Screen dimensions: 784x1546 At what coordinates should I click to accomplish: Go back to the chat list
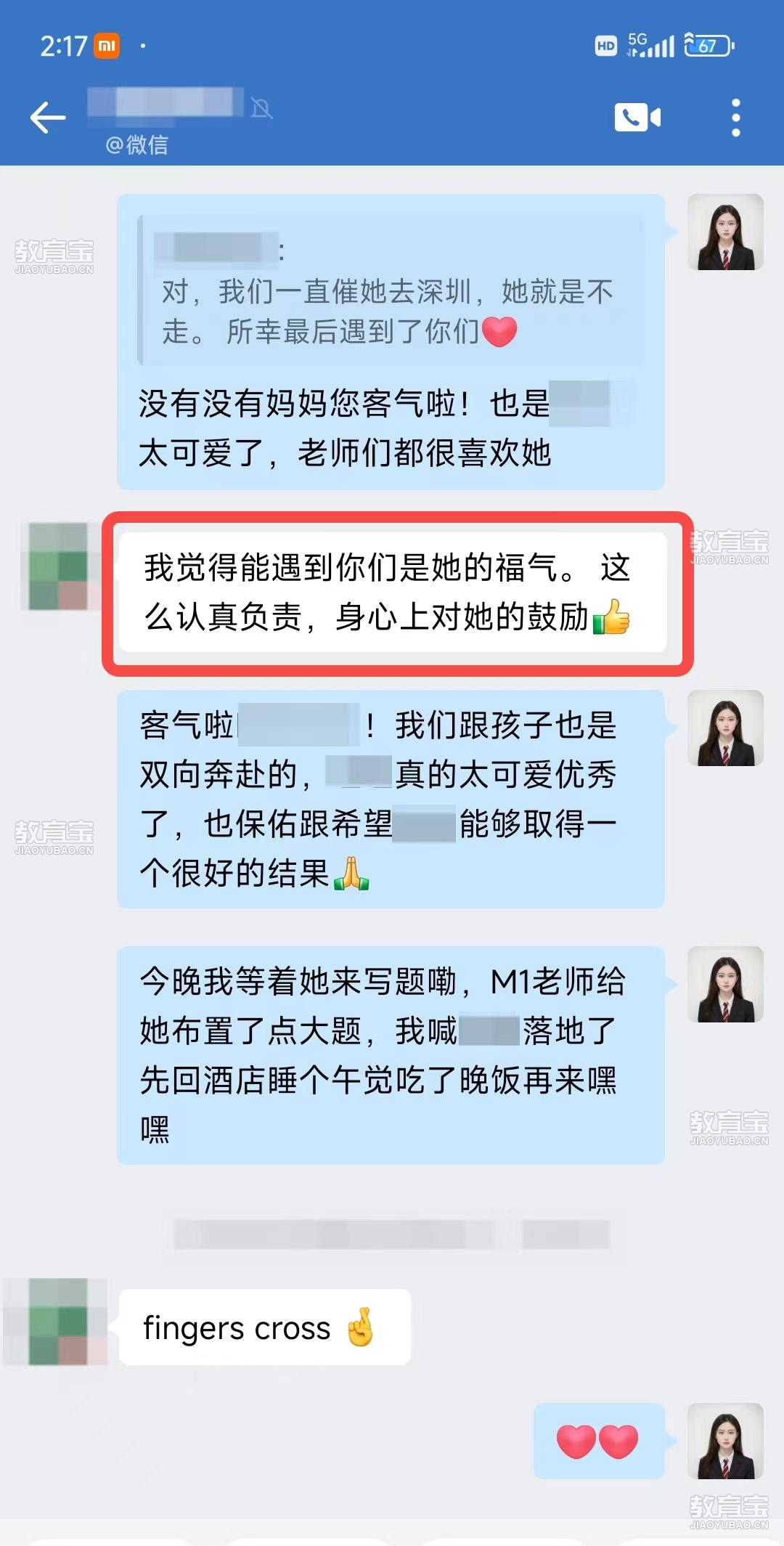pyautogui.click(x=48, y=118)
